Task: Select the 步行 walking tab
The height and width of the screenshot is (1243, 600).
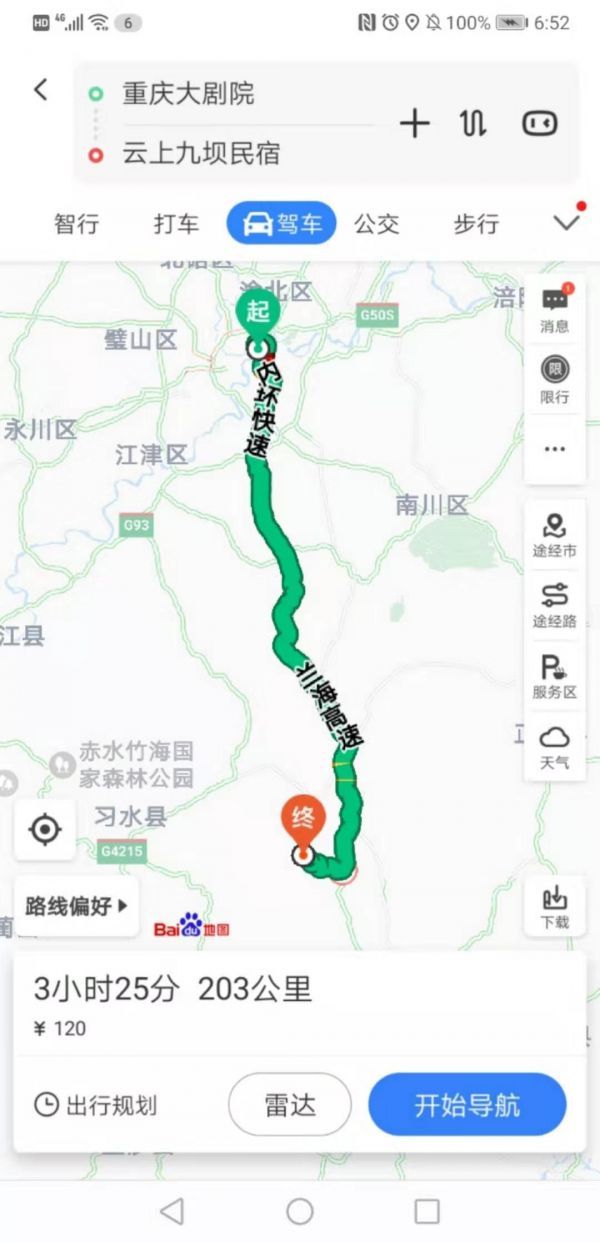Action: coord(476,224)
